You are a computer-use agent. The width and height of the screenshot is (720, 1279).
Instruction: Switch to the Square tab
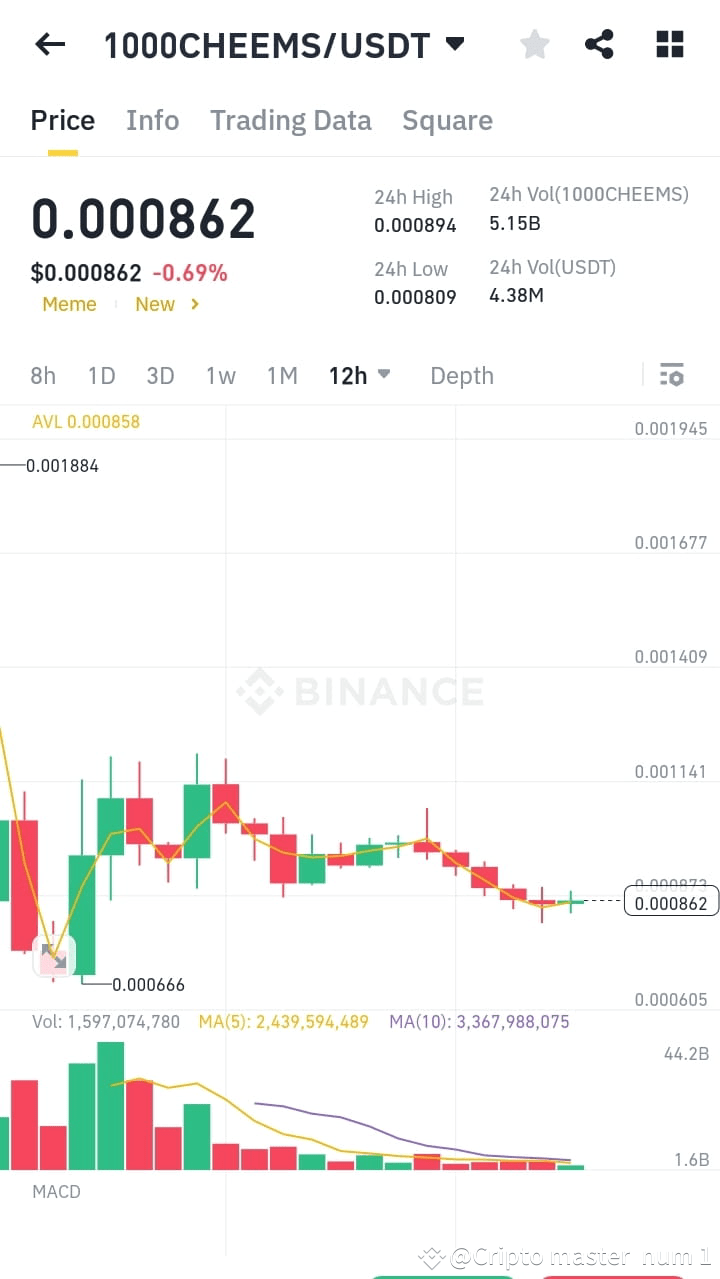[447, 120]
